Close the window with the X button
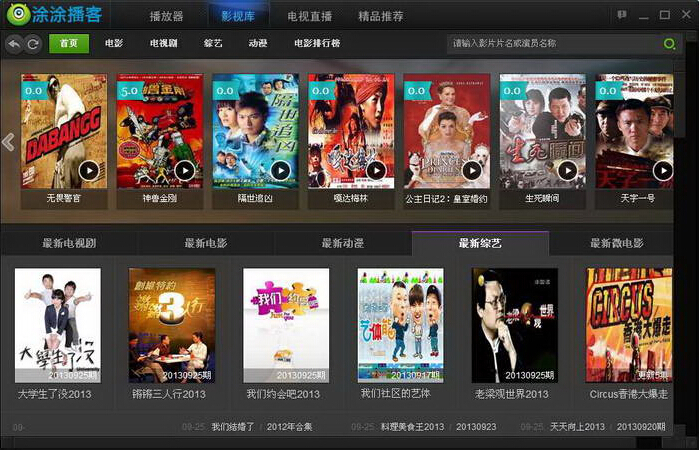This screenshot has width=700, height=450. click(686, 15)
